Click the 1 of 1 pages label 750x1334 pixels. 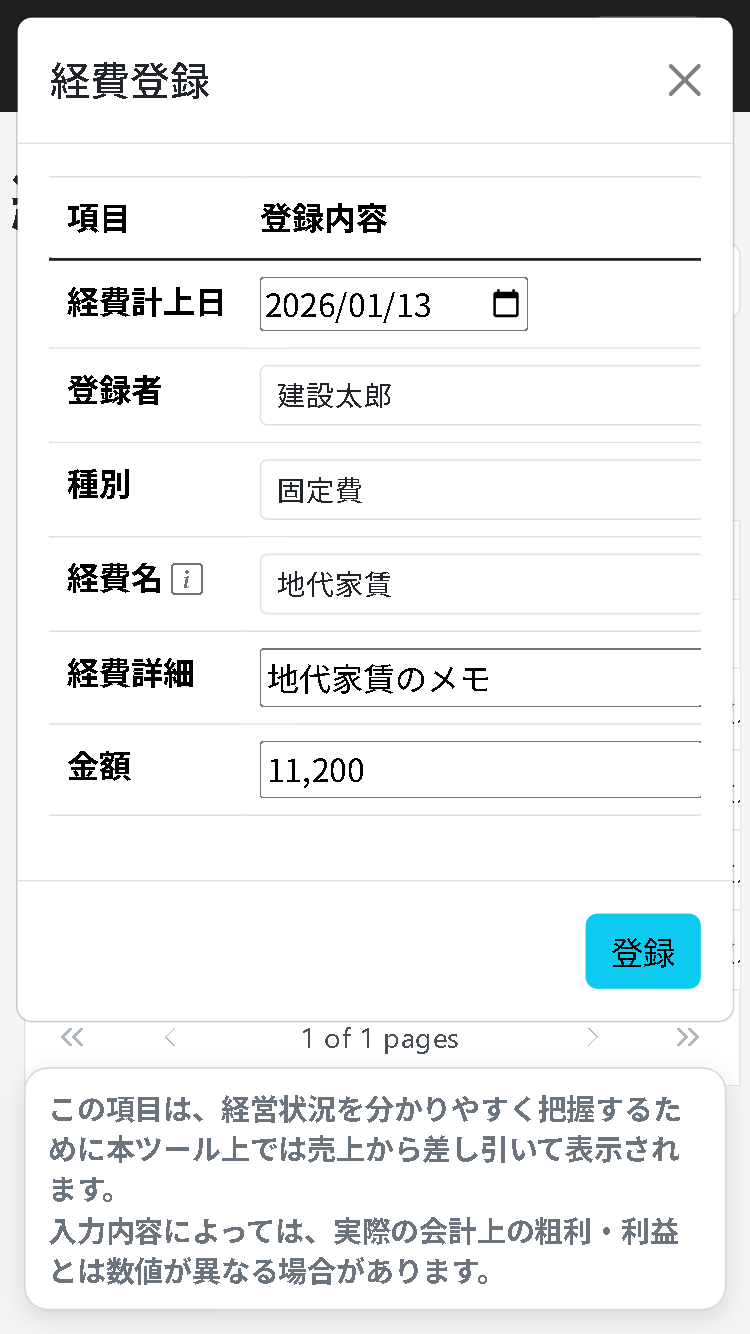click(380, 1038)
